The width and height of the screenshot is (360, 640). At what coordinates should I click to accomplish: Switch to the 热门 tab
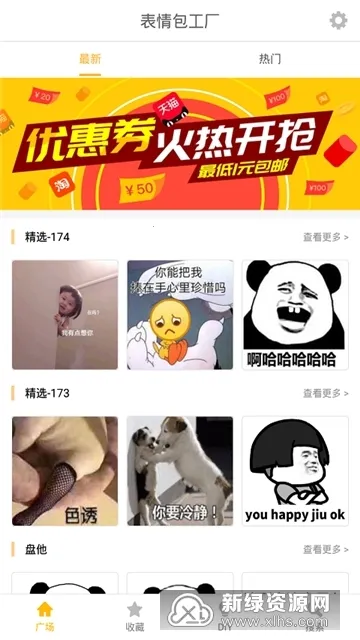tap(270, 59)
